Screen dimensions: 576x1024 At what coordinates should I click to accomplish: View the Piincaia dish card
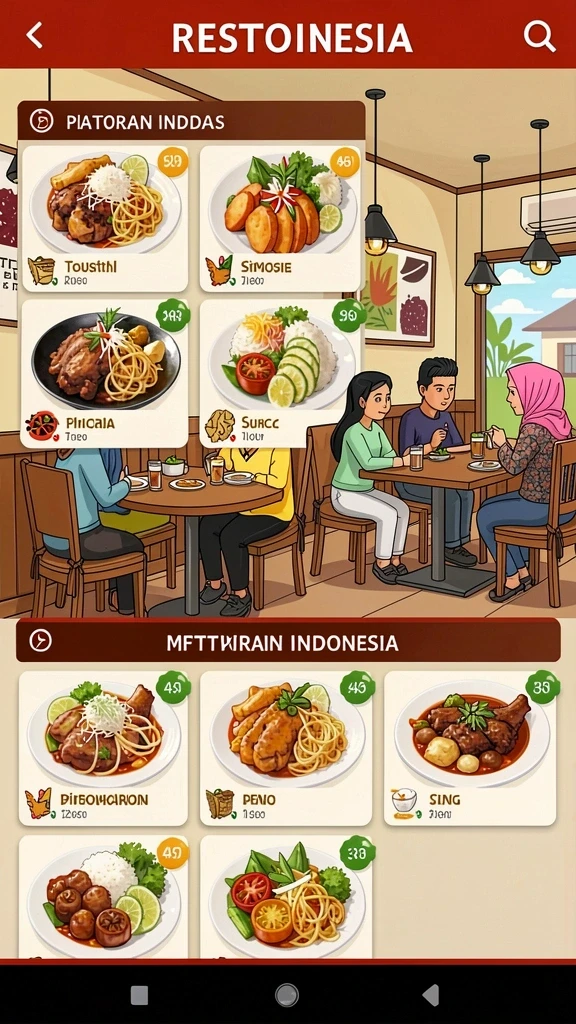(104, 374)
